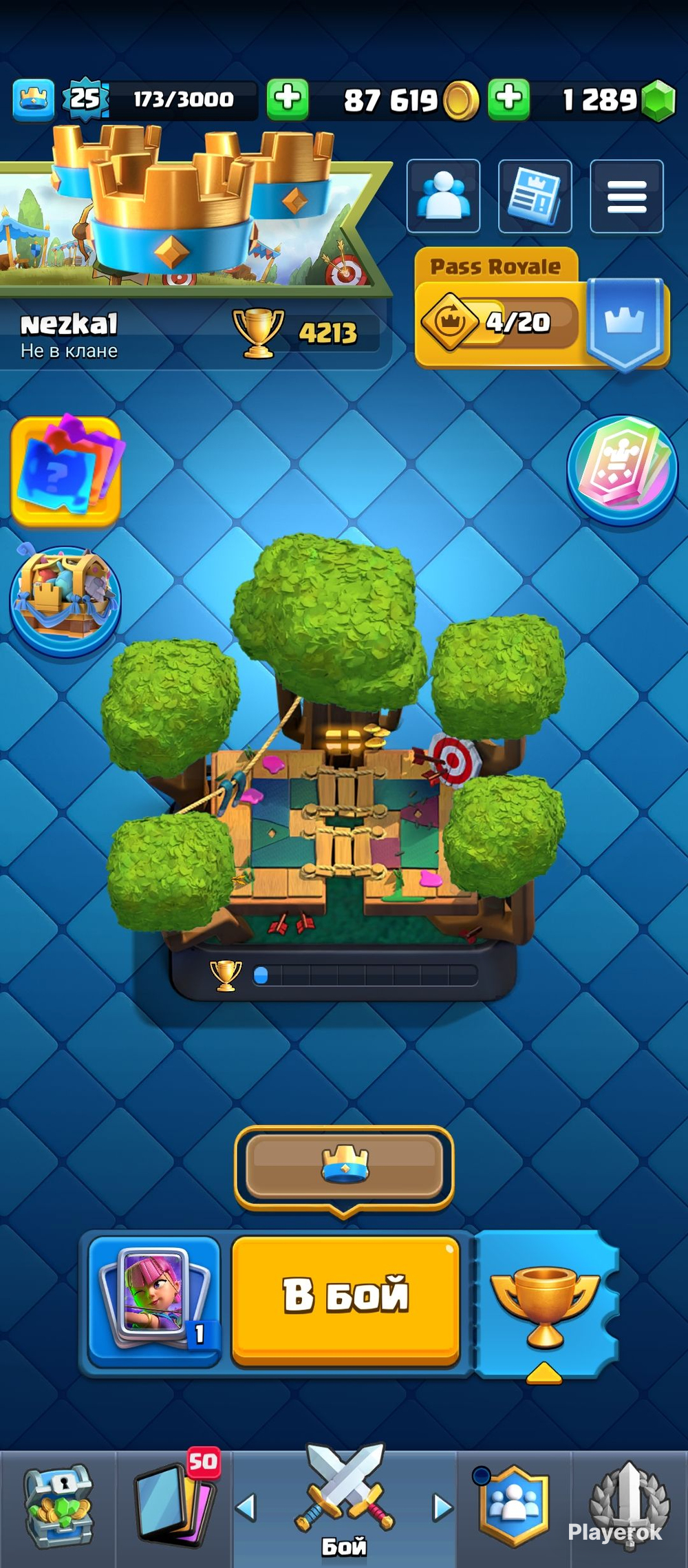This screenshot has height=1568, width=688.
Task: Open the mystery cards offer icon
Action: 66,471
